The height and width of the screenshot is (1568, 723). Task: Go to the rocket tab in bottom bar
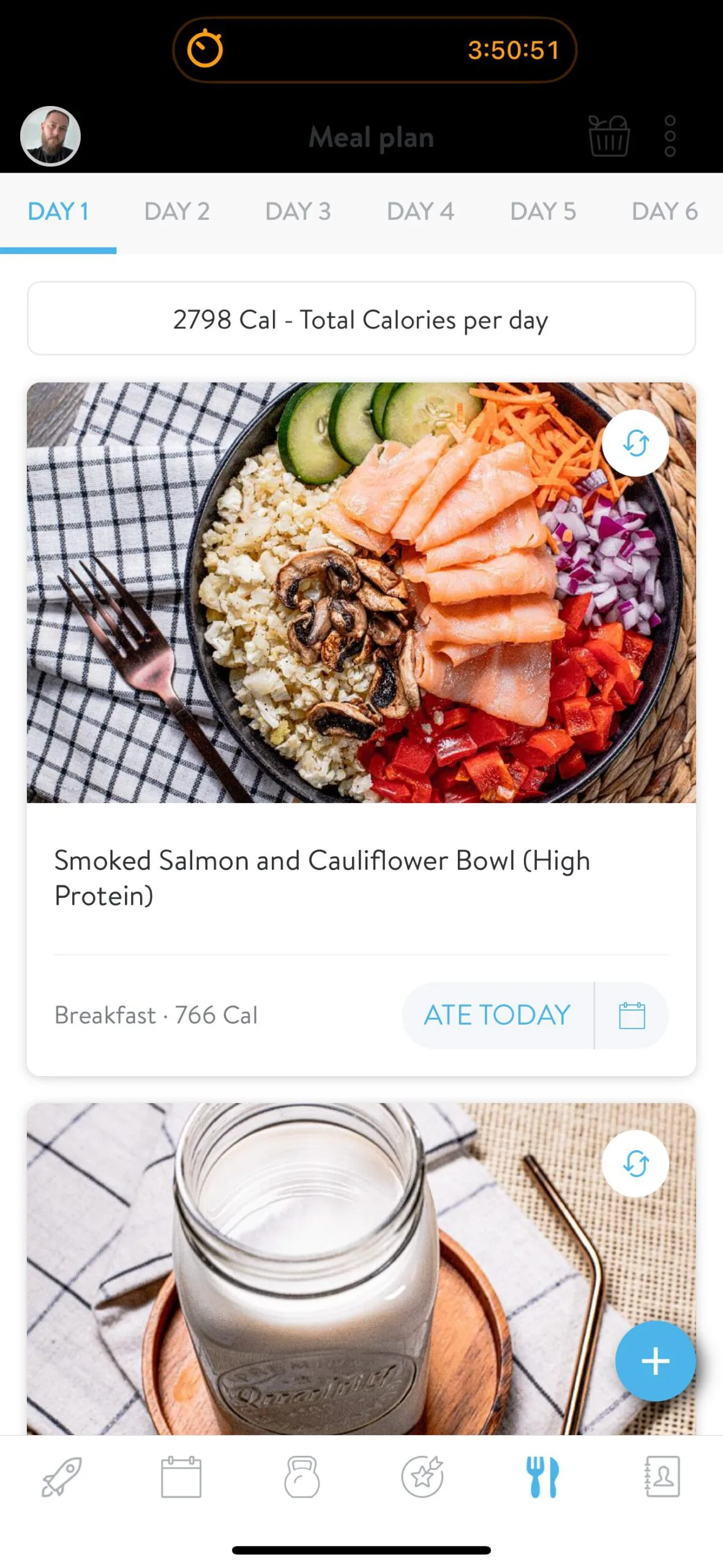pos(61,1476)
